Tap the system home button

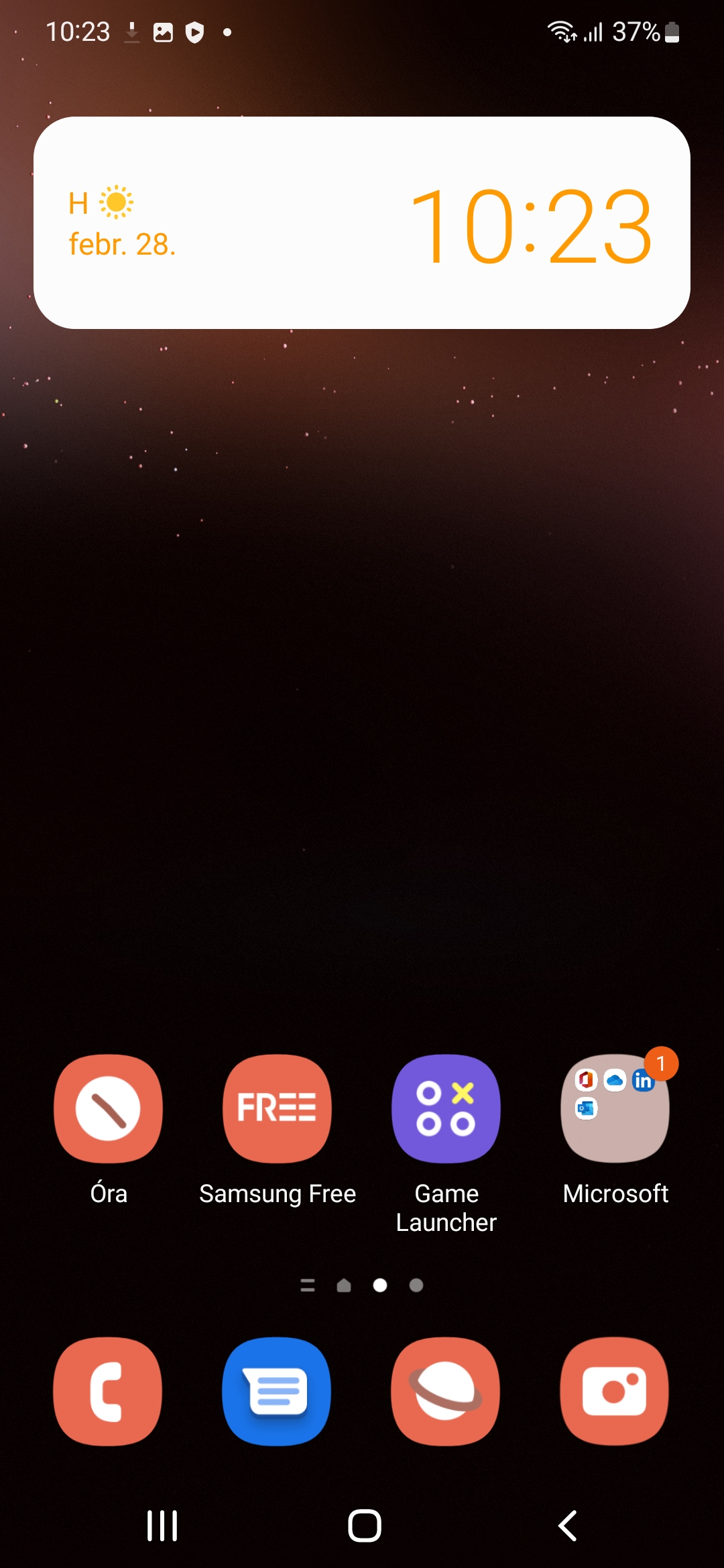365,1526
